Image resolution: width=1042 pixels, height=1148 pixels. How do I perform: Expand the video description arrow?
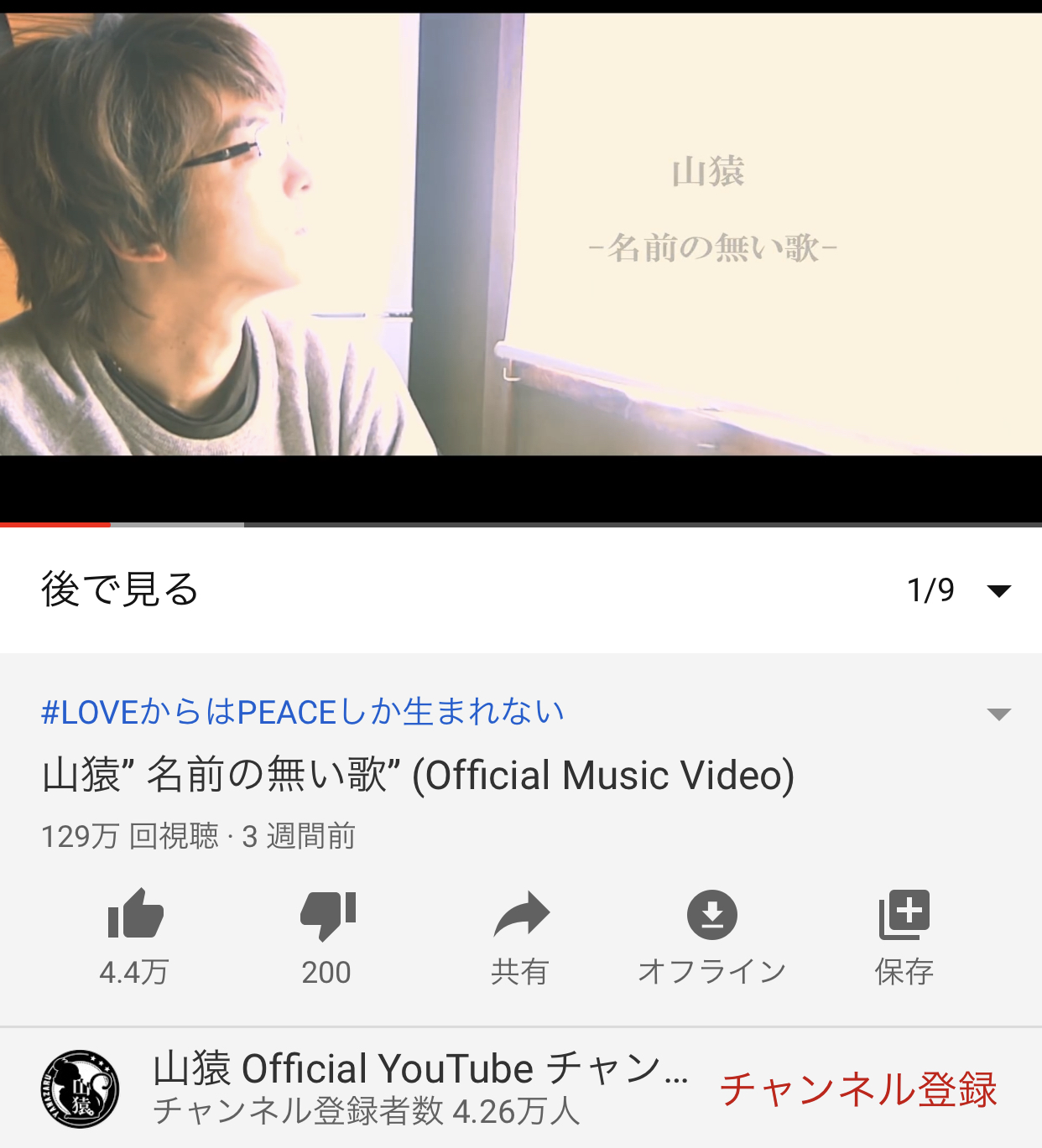998,714
